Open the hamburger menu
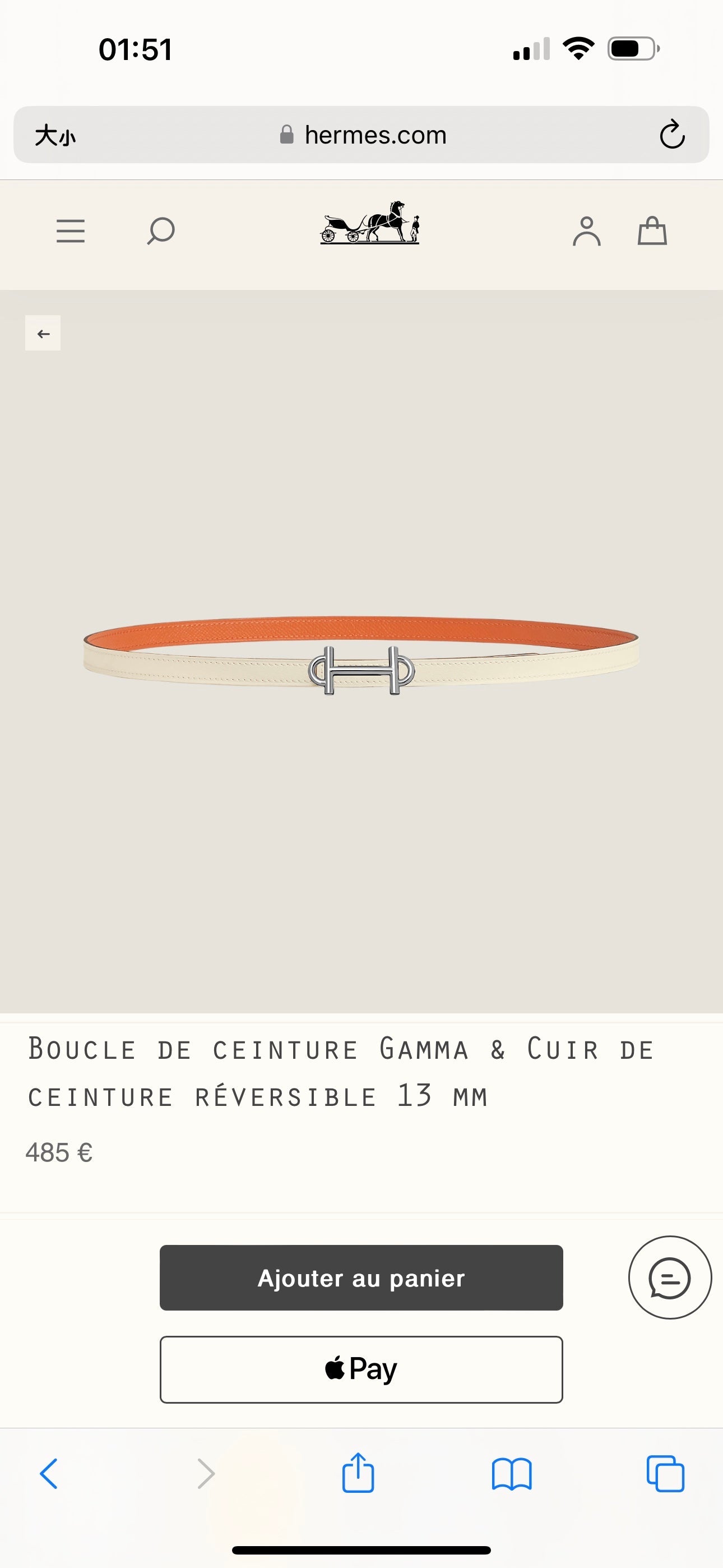Screen dimensions: 723x1568 tap(71, 231)
